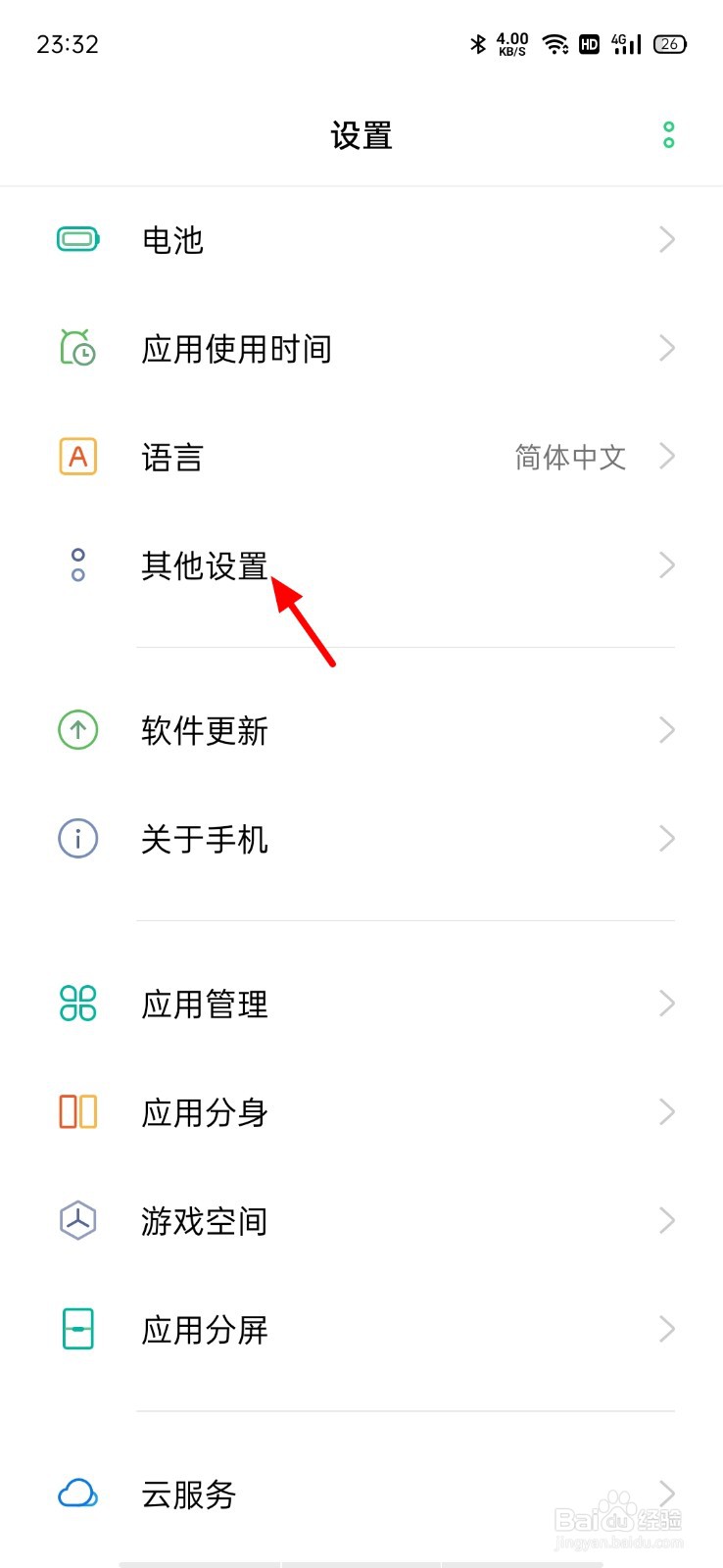
Task: Expand 关于手机 via its arrow
Action: point(668,839)
